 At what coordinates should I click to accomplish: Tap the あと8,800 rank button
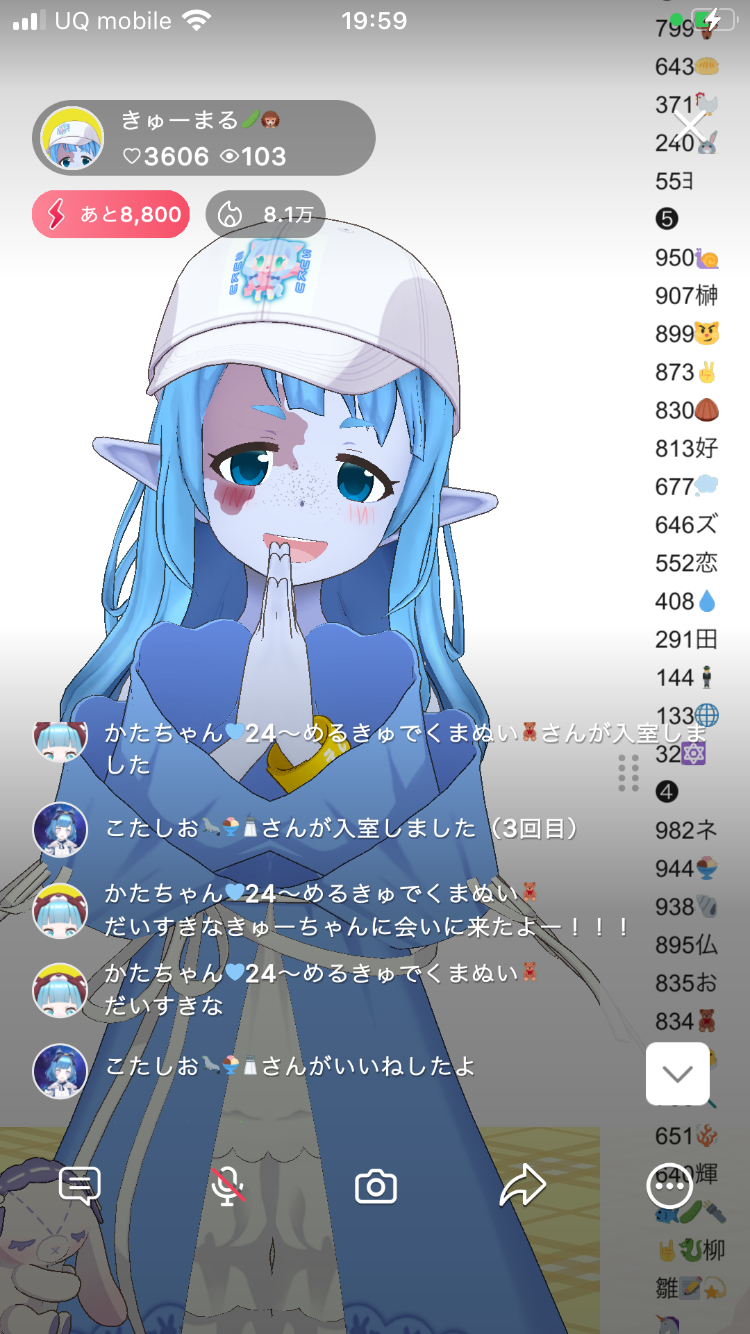pos(111,214)
